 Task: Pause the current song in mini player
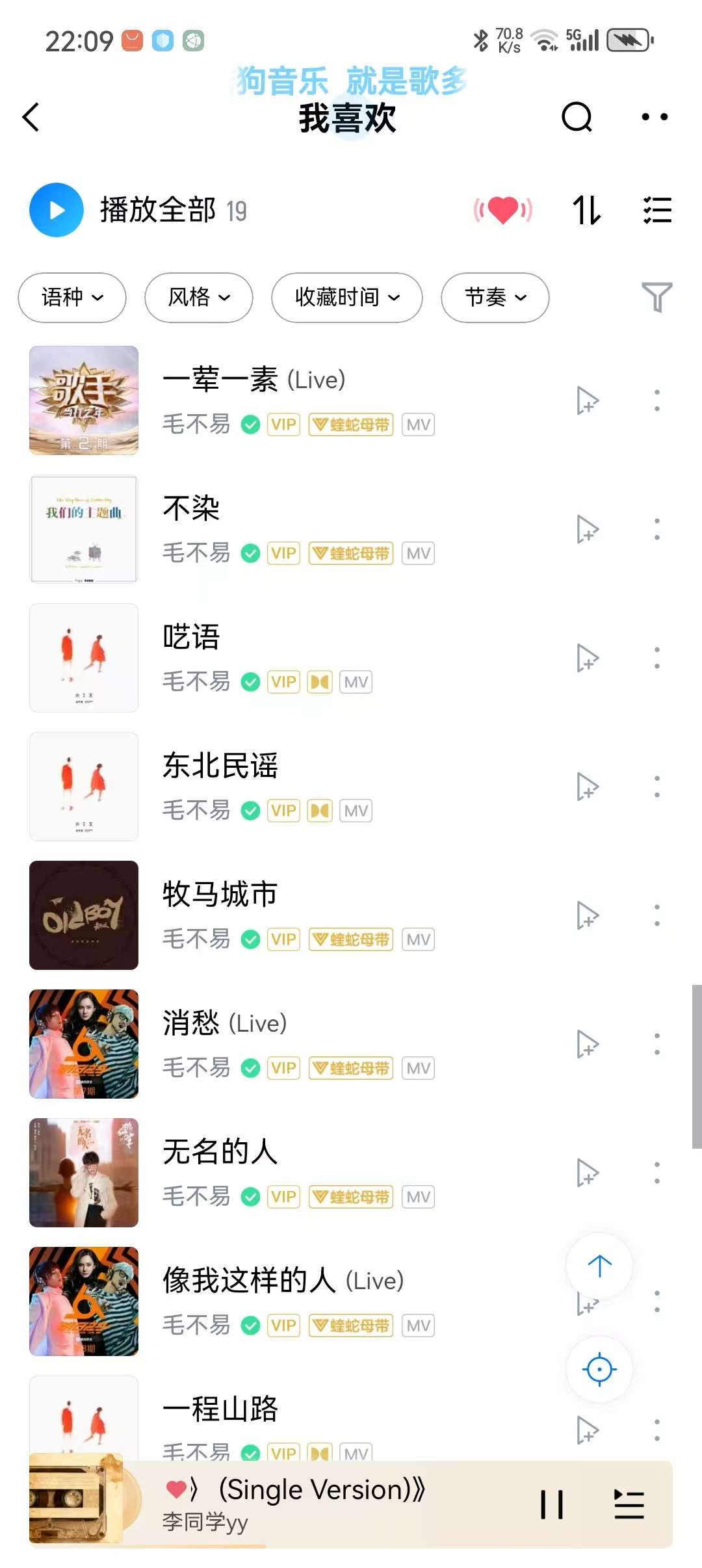552,1504
